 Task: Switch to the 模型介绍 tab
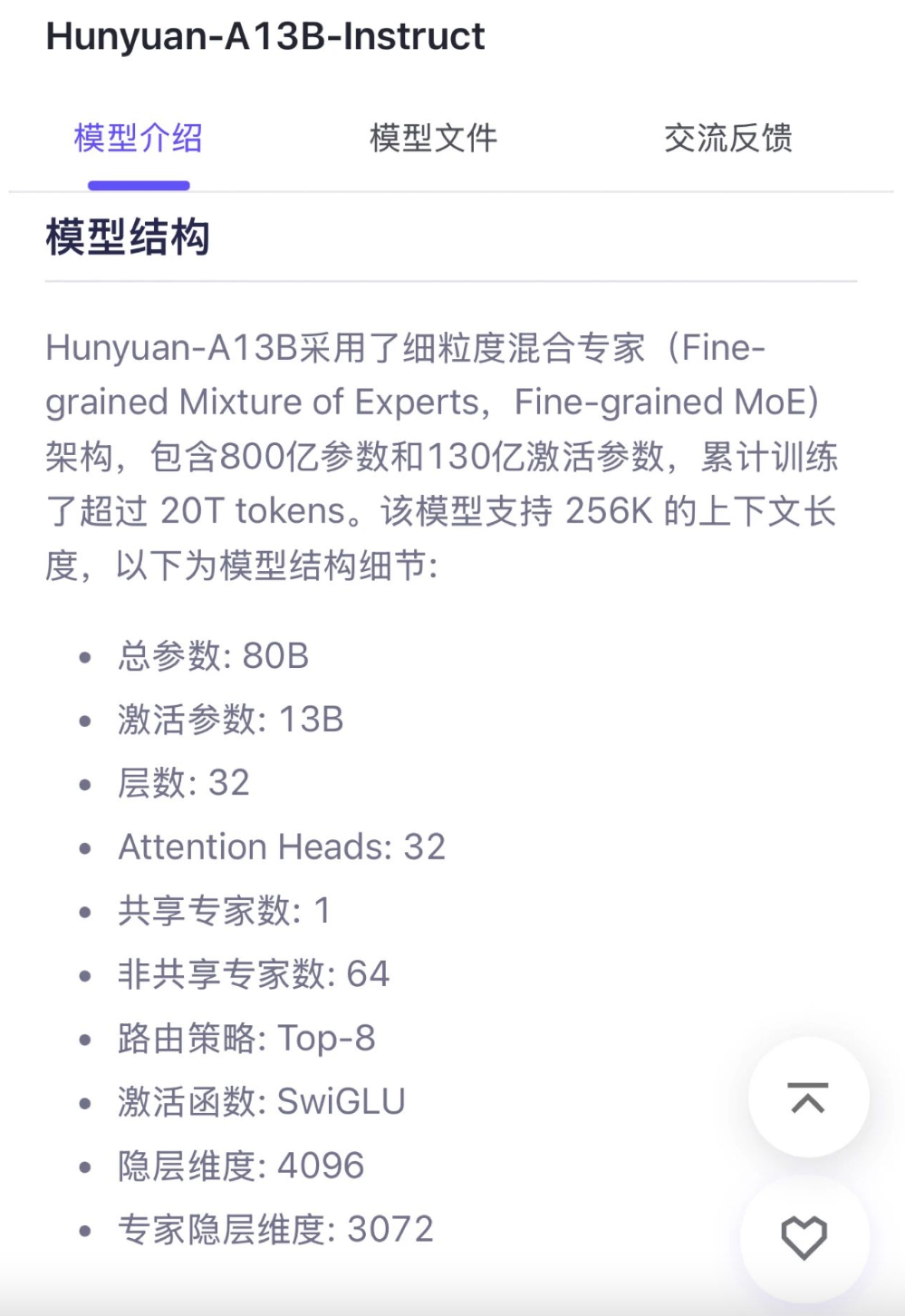(x=139, y=139)
